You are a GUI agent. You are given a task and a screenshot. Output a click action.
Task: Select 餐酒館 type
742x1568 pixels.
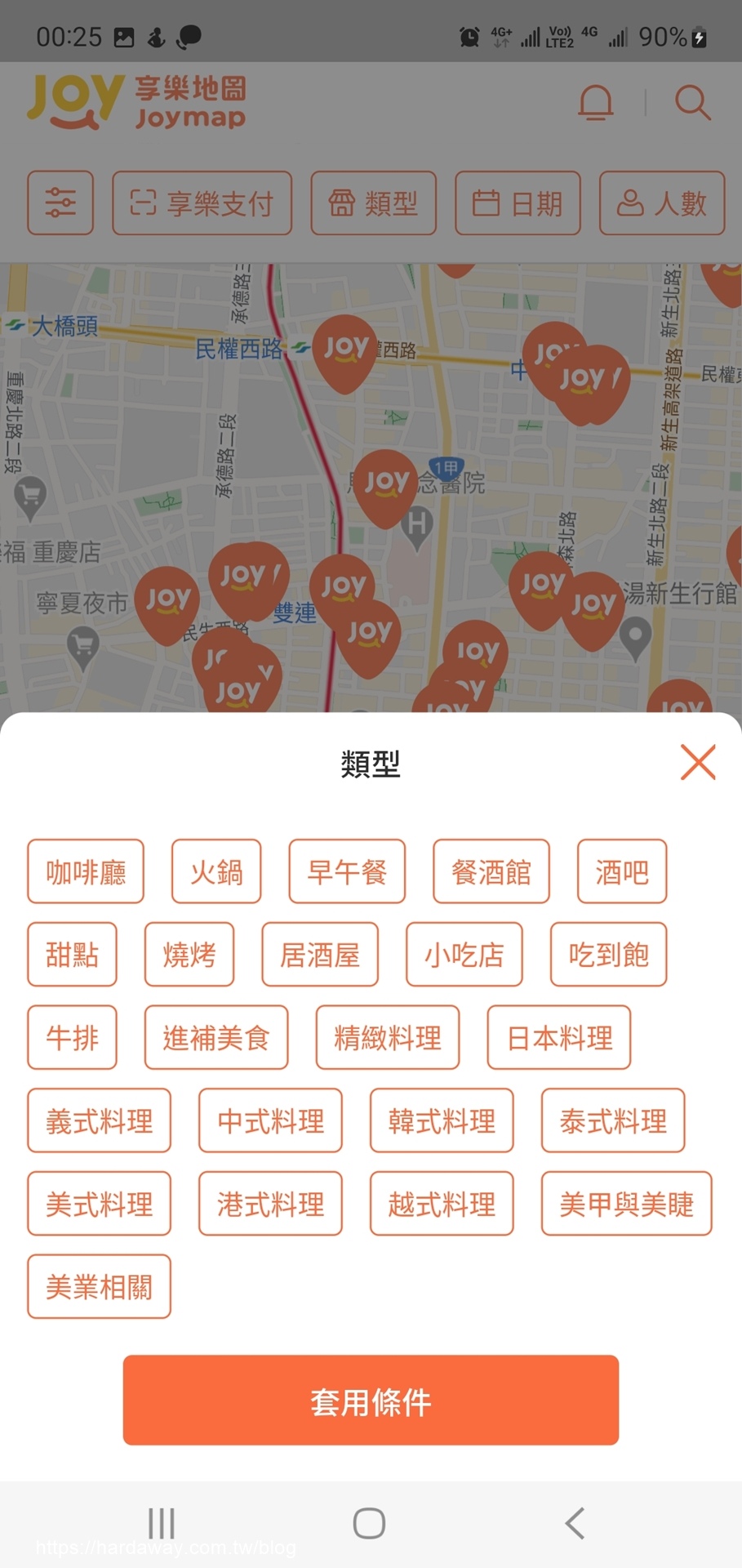(491, 871)
